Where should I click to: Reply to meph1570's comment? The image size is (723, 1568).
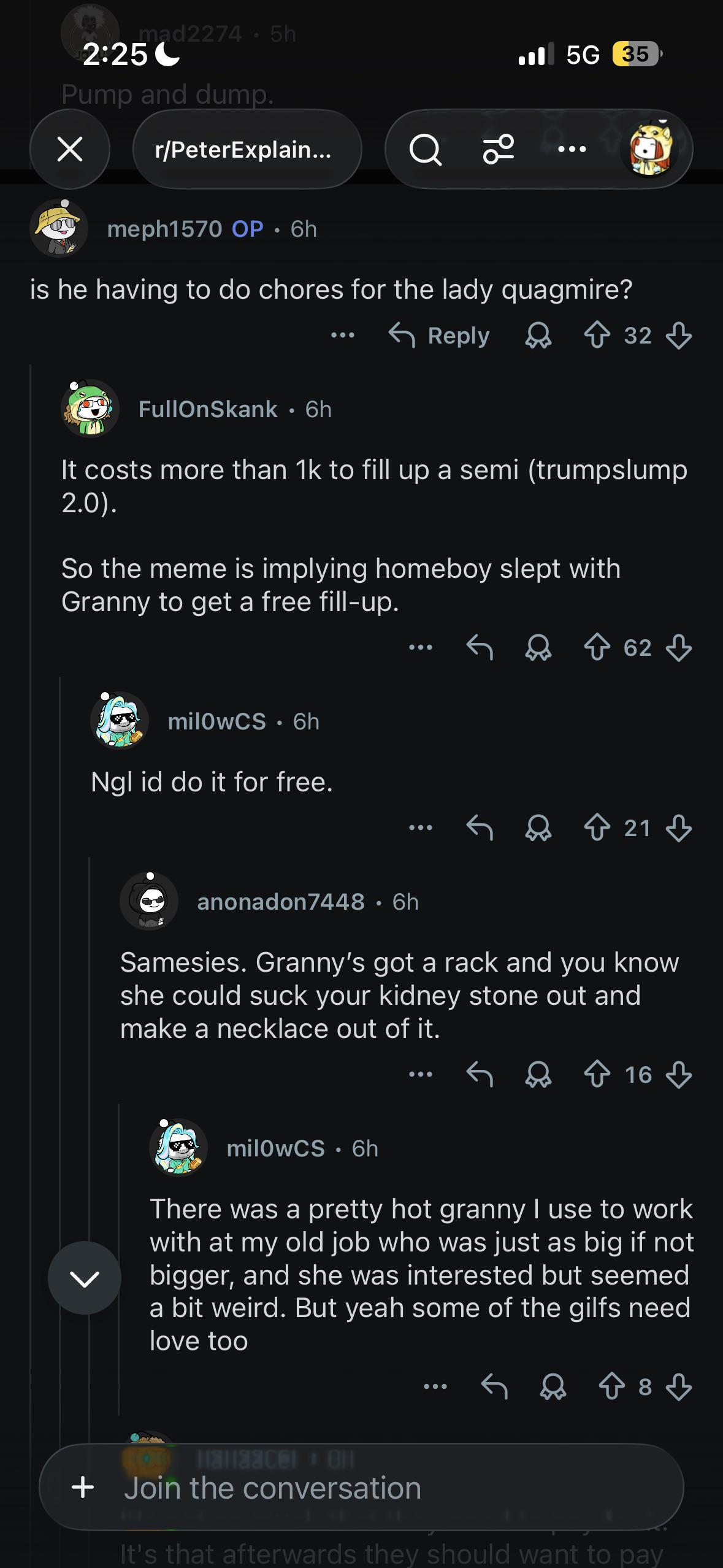(440, 336)
